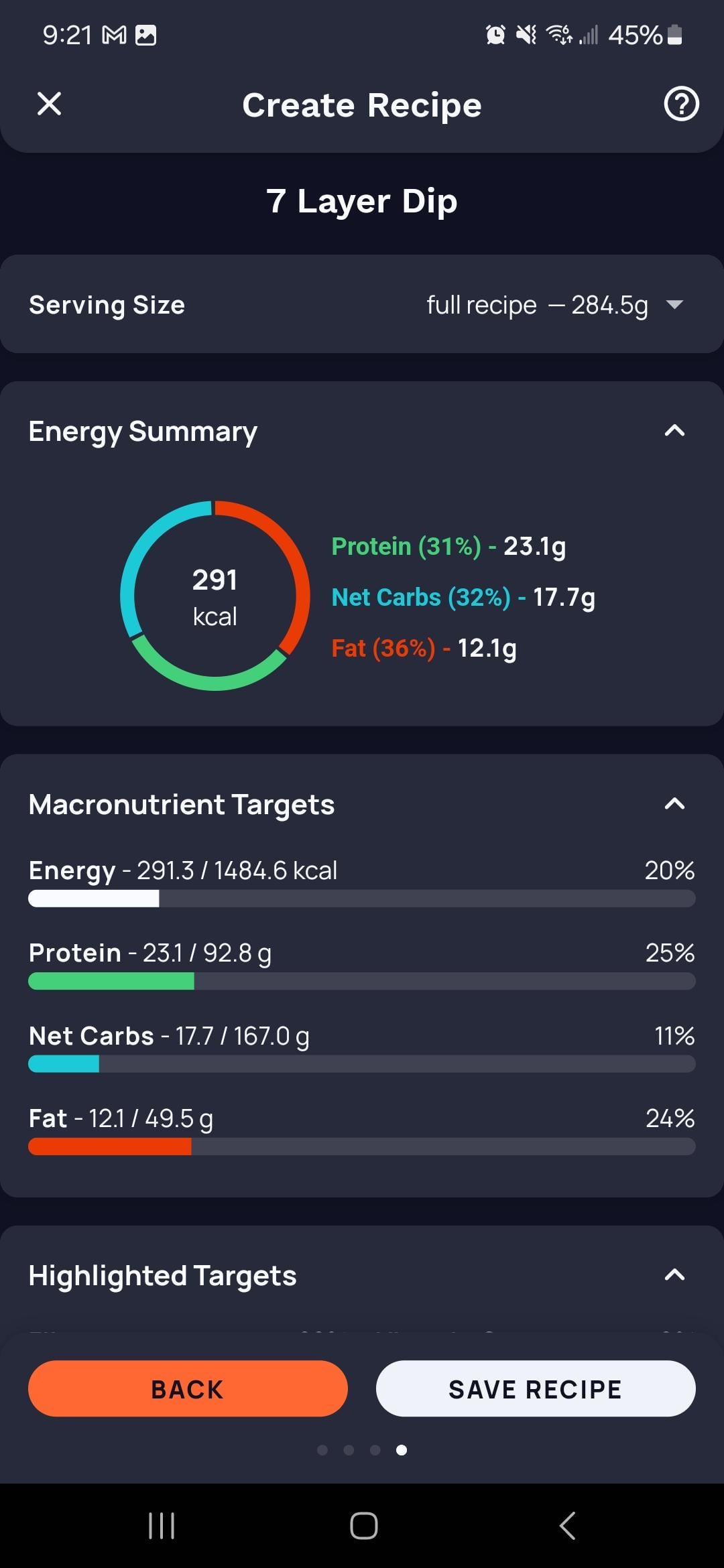The width and height of the screenshot is (724, 1568).
Task: Open the Serving Size dropdown
Action: [x=362, y=305]
